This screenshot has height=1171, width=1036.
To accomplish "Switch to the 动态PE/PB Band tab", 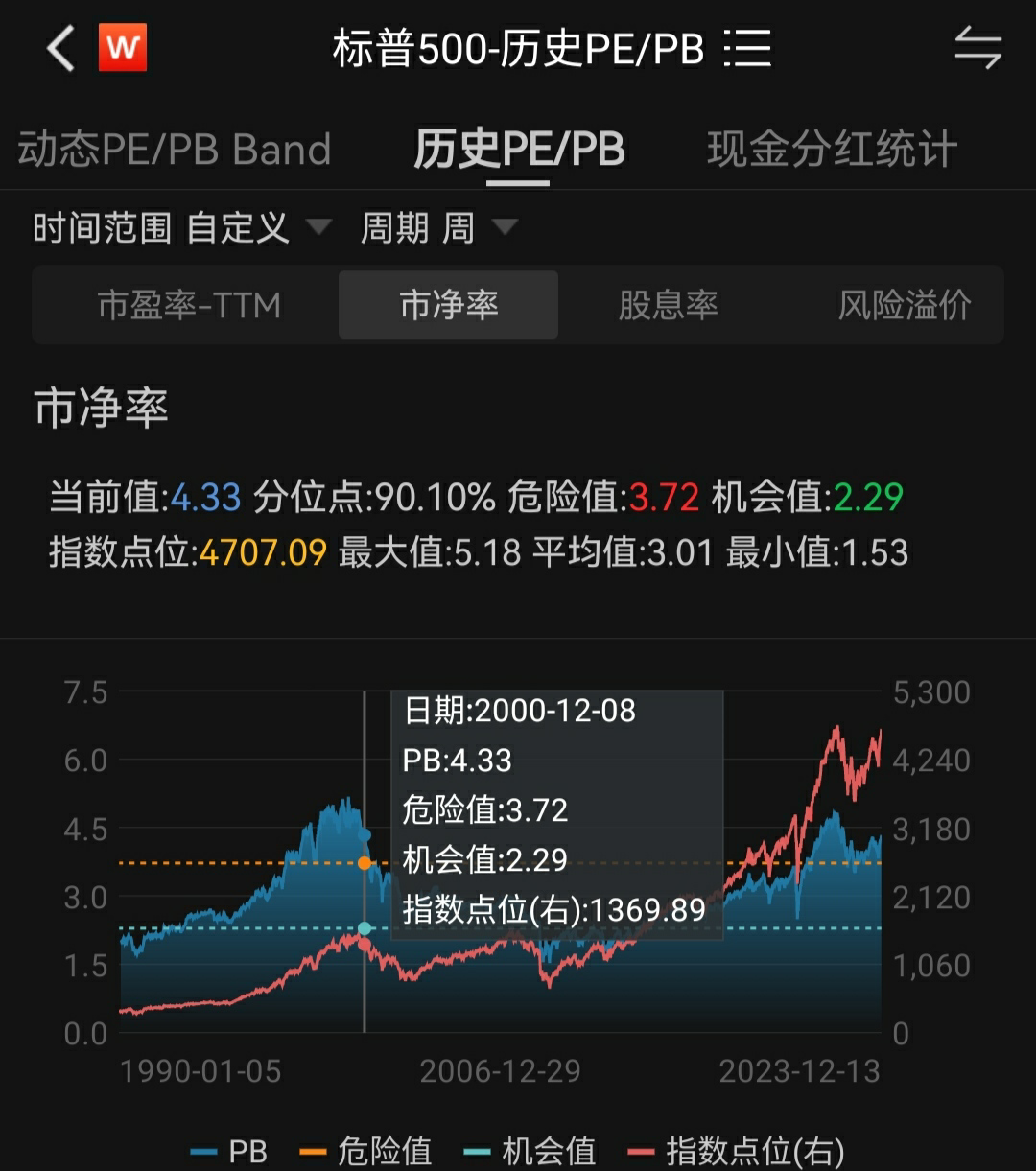I will (175, 150).
